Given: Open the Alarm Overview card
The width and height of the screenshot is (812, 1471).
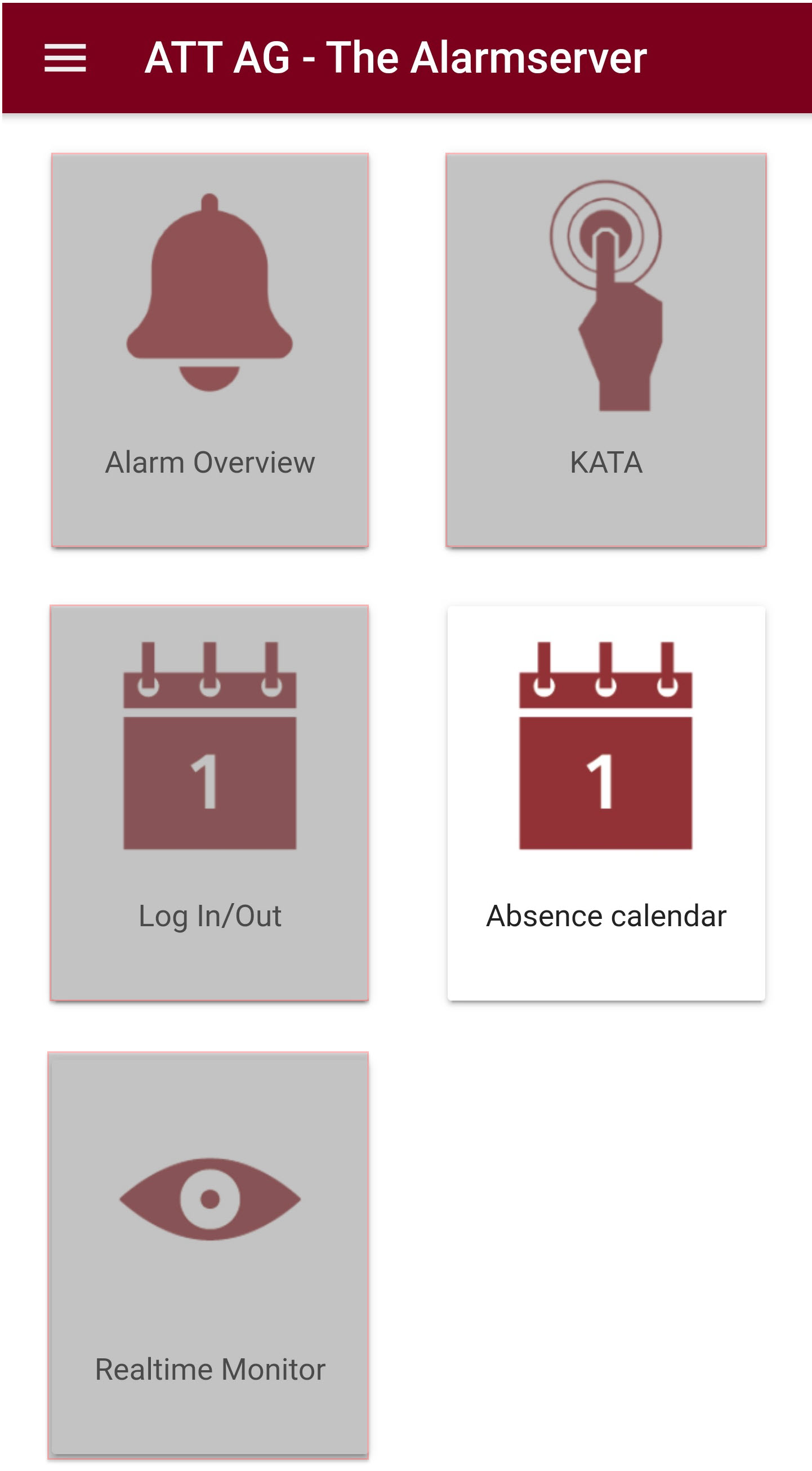Looking at the screenshot, I should click(x=210, y=350).
